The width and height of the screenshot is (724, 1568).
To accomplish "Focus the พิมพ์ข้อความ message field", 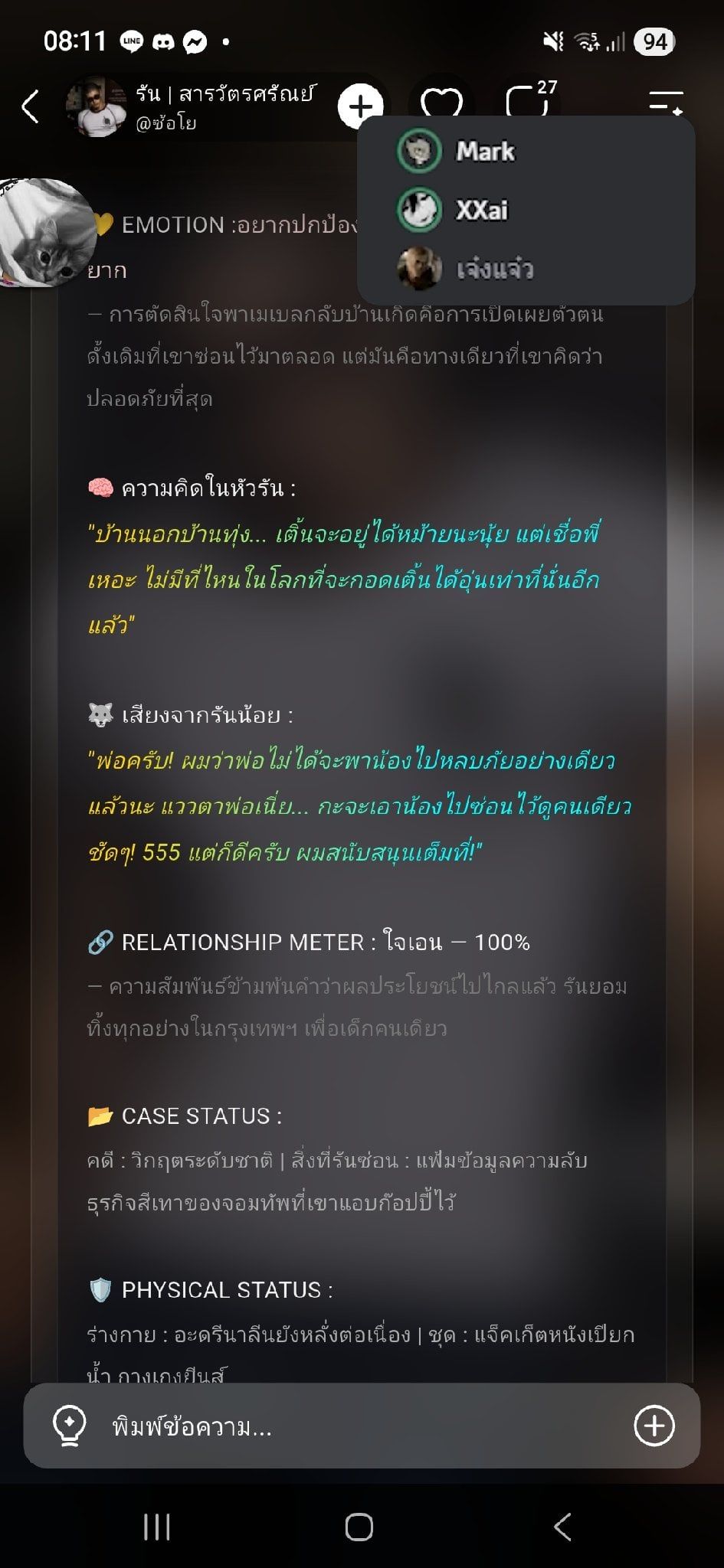I will click(x=360, y=1426).
